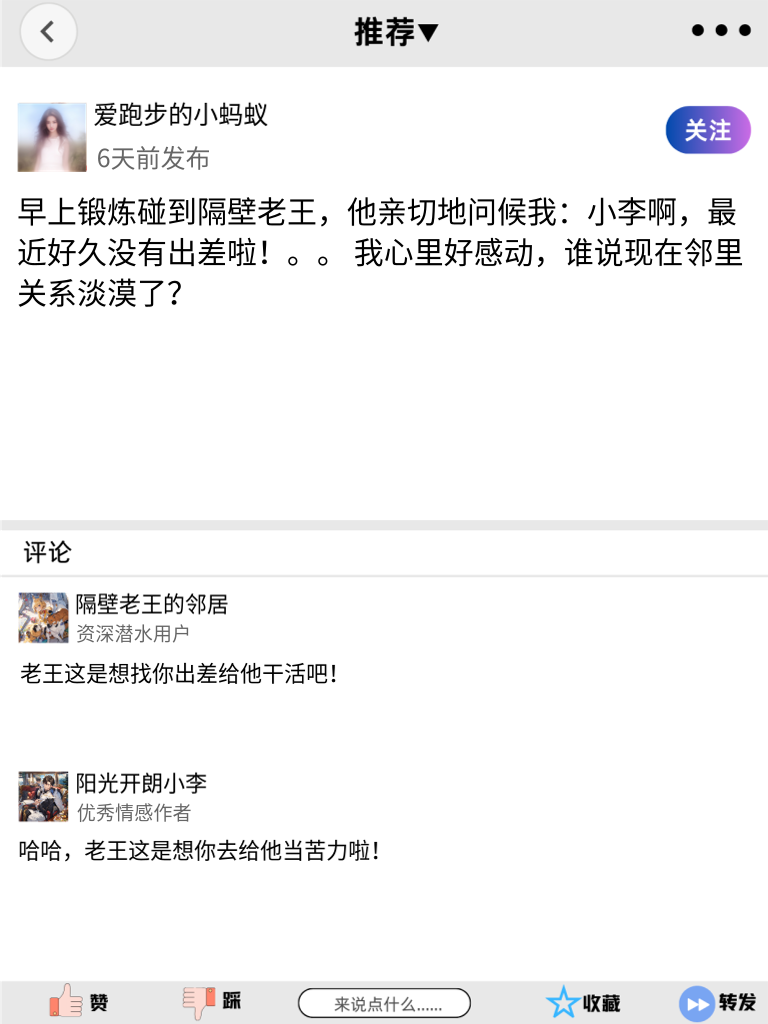
Task: Click the thumbs-up 赞 like icon
Action: click(65, 1001)
